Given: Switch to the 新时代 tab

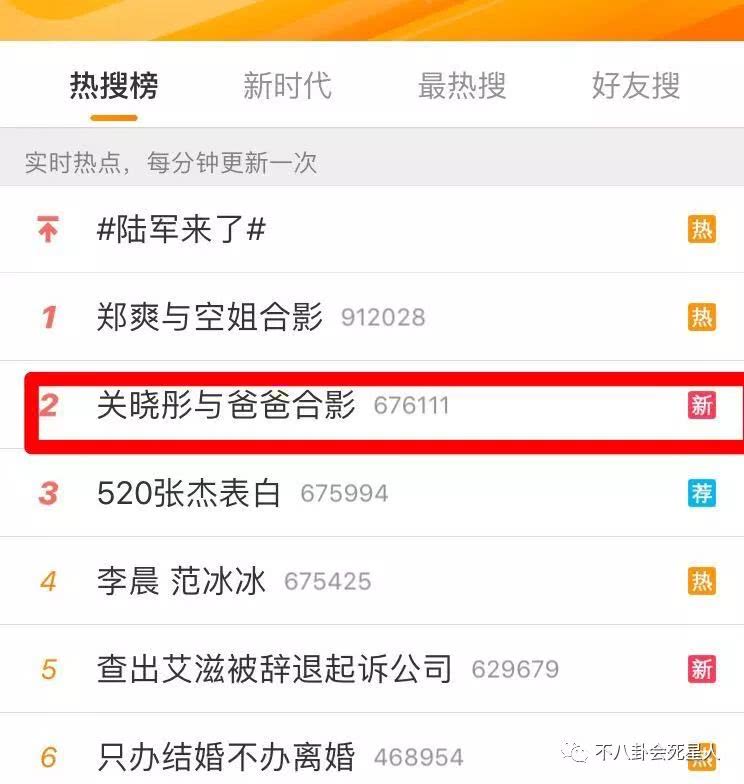Looking at the screenshot, I should pos(289,88).
